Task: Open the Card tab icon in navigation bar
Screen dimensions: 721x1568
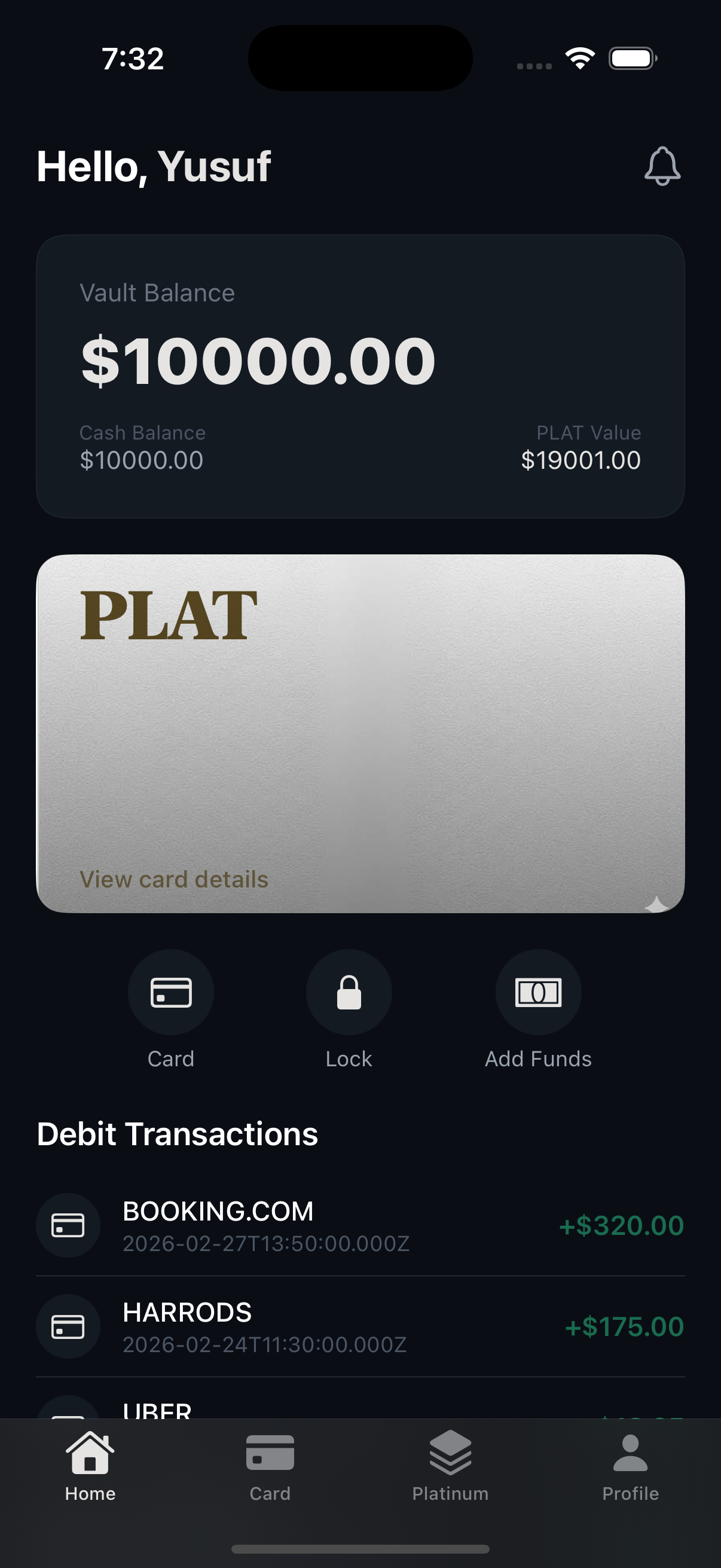Action: point(270,1452)
